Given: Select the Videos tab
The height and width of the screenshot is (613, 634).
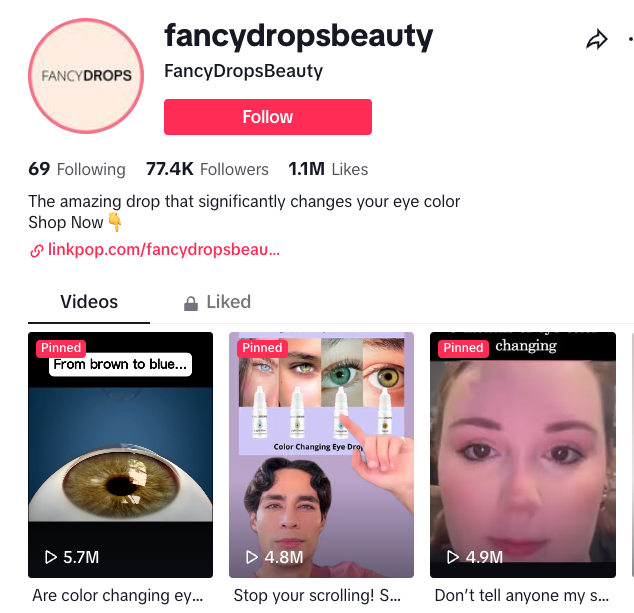Looking at the screenshot, I should click(89, 302).
